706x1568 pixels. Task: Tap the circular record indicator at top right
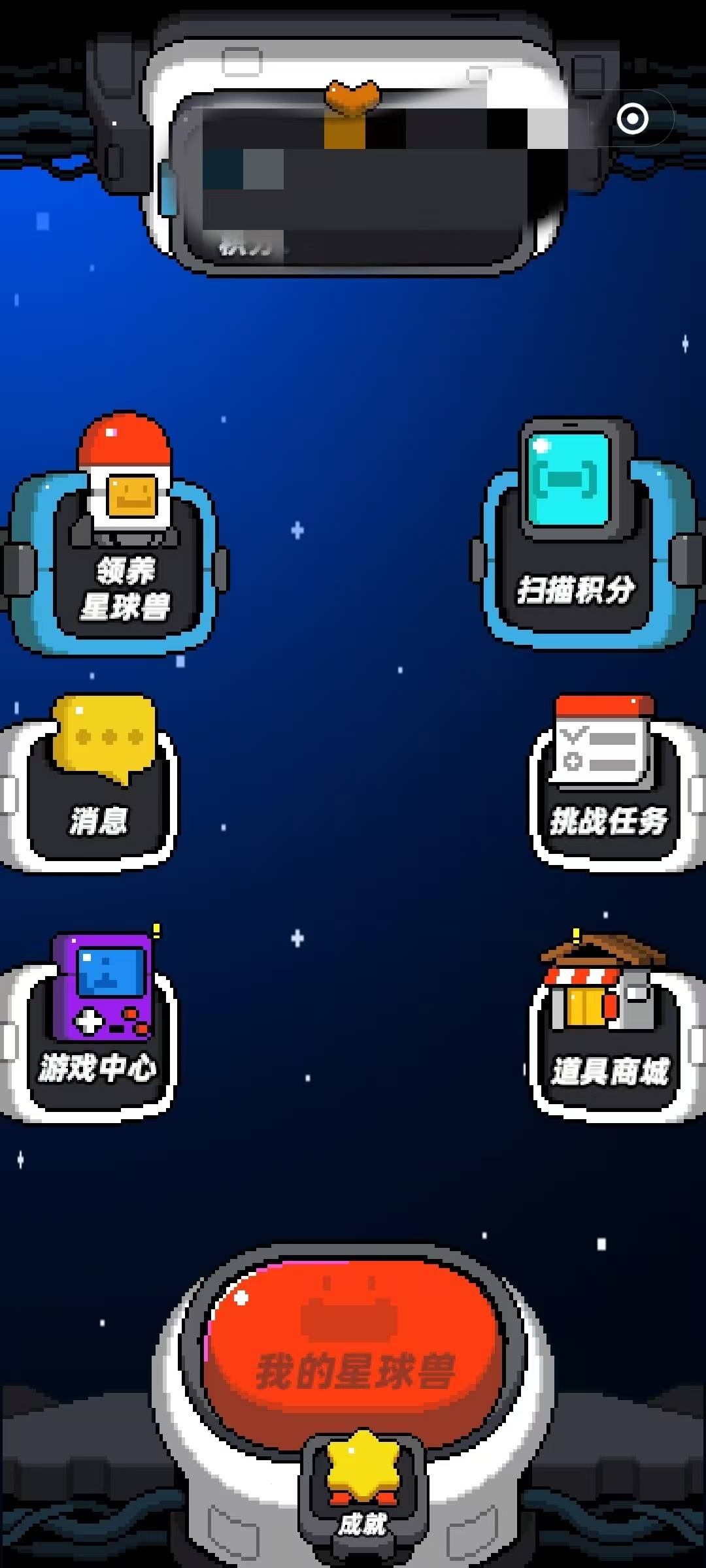tap(633, 118)
